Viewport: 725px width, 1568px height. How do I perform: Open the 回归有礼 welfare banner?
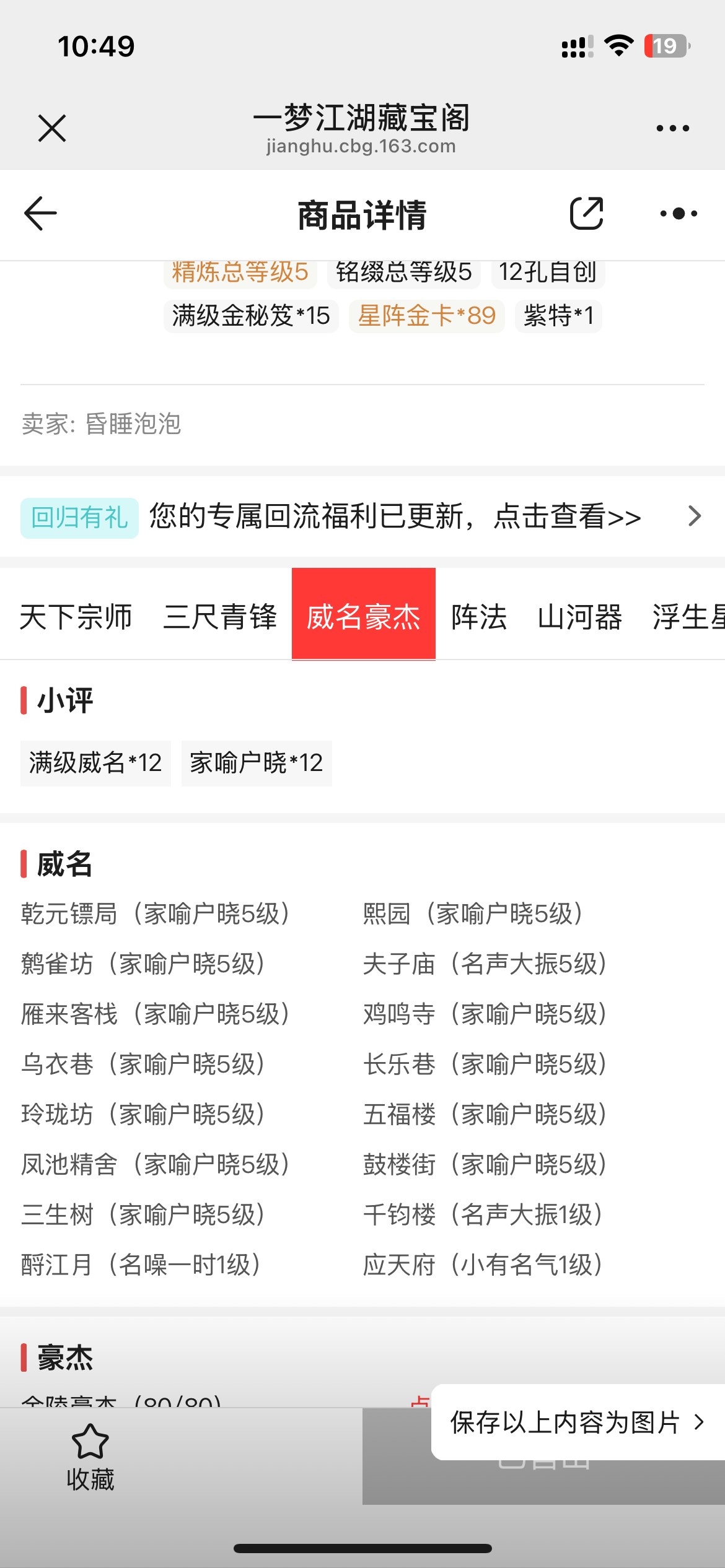(x=362, y=516)
